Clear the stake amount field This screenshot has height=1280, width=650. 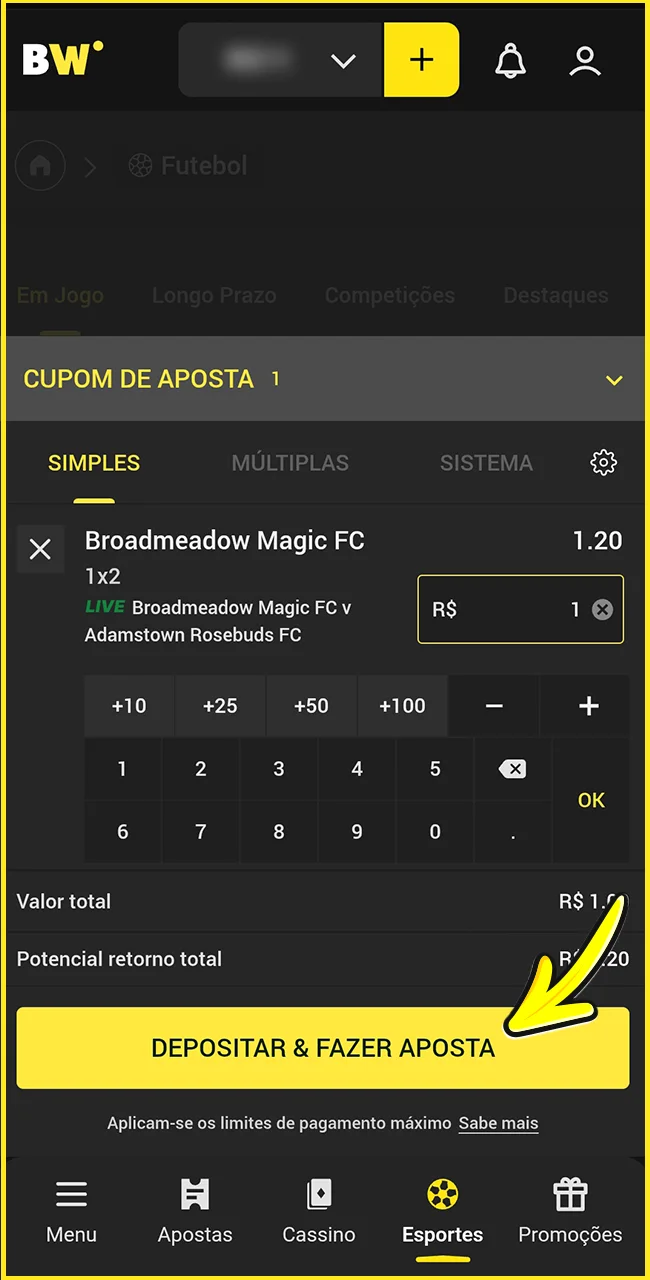pos(602,609)
